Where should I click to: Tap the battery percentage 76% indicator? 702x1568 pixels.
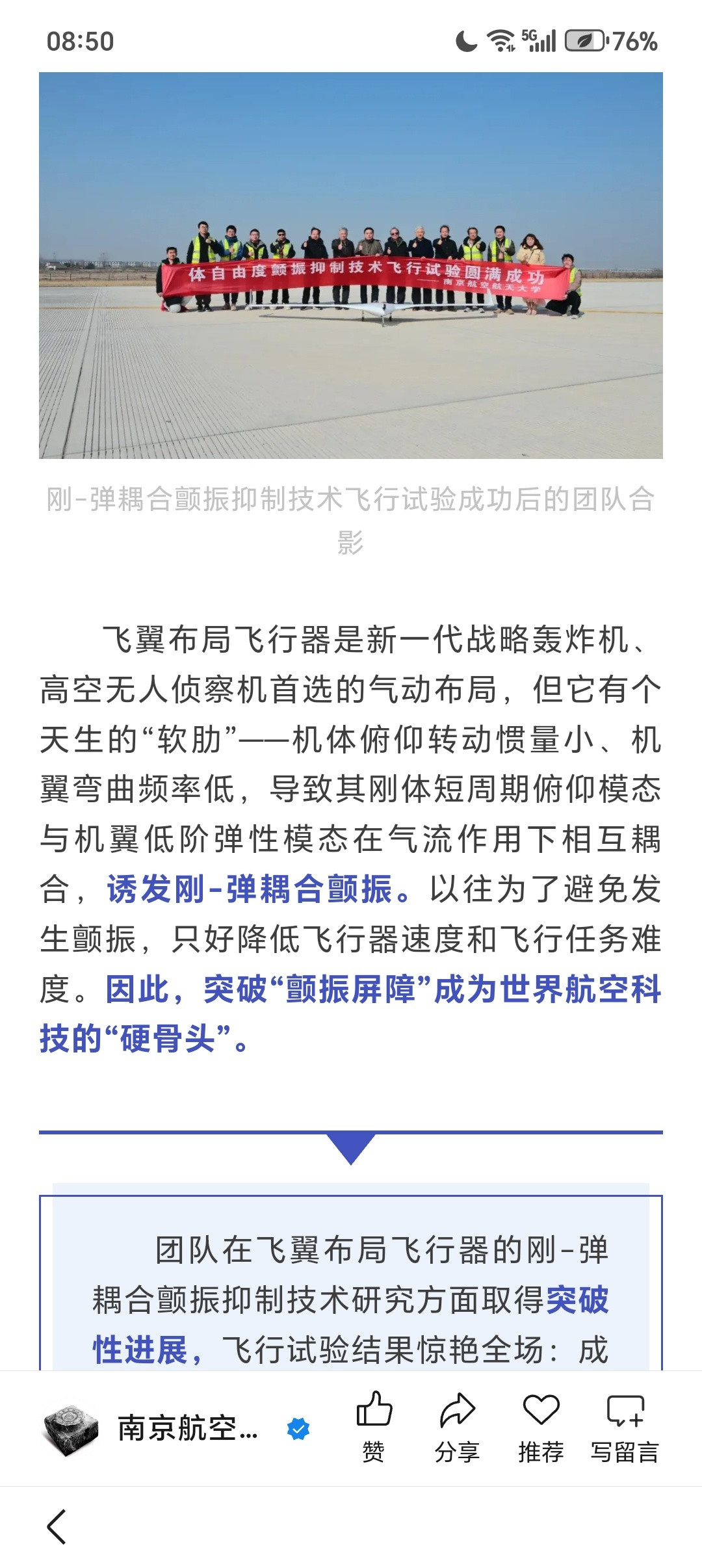[x=630, y=40]
